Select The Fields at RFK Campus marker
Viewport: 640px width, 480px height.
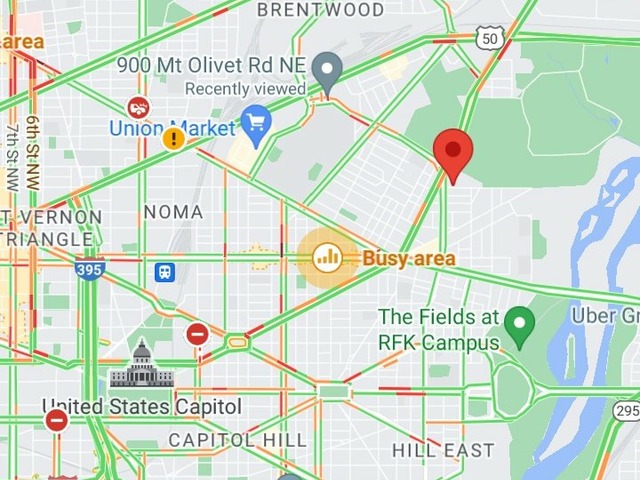(518, 323)
